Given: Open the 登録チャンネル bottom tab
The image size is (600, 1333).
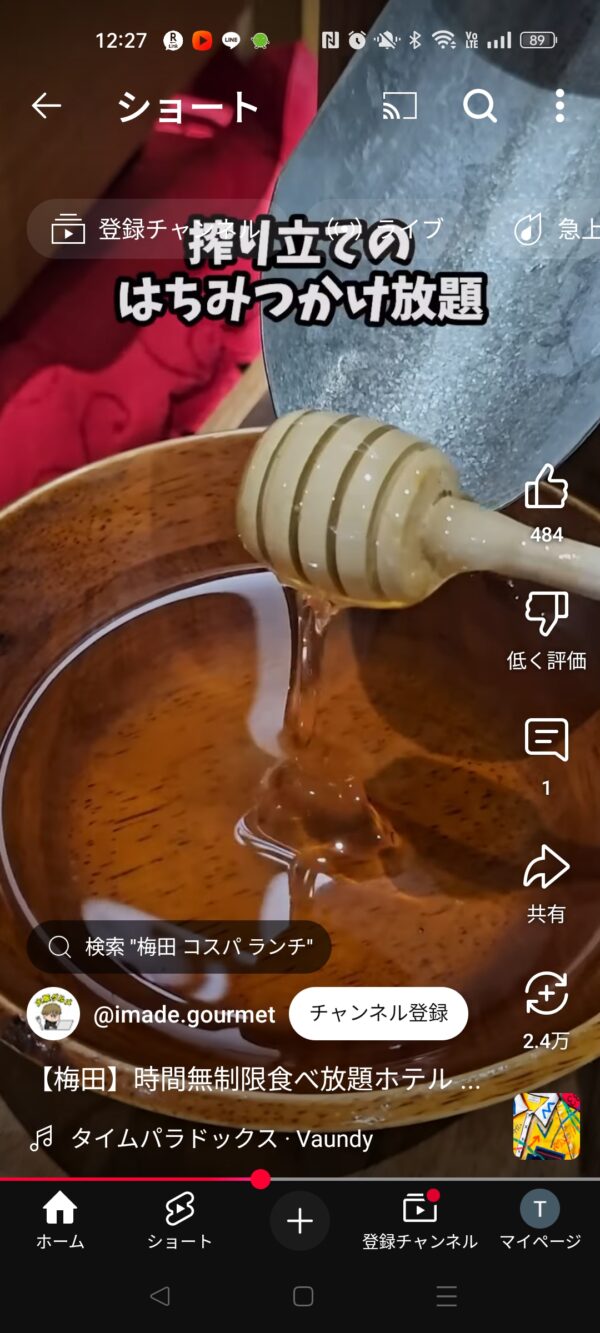Looking at the screenshot, I should 419,1220.
